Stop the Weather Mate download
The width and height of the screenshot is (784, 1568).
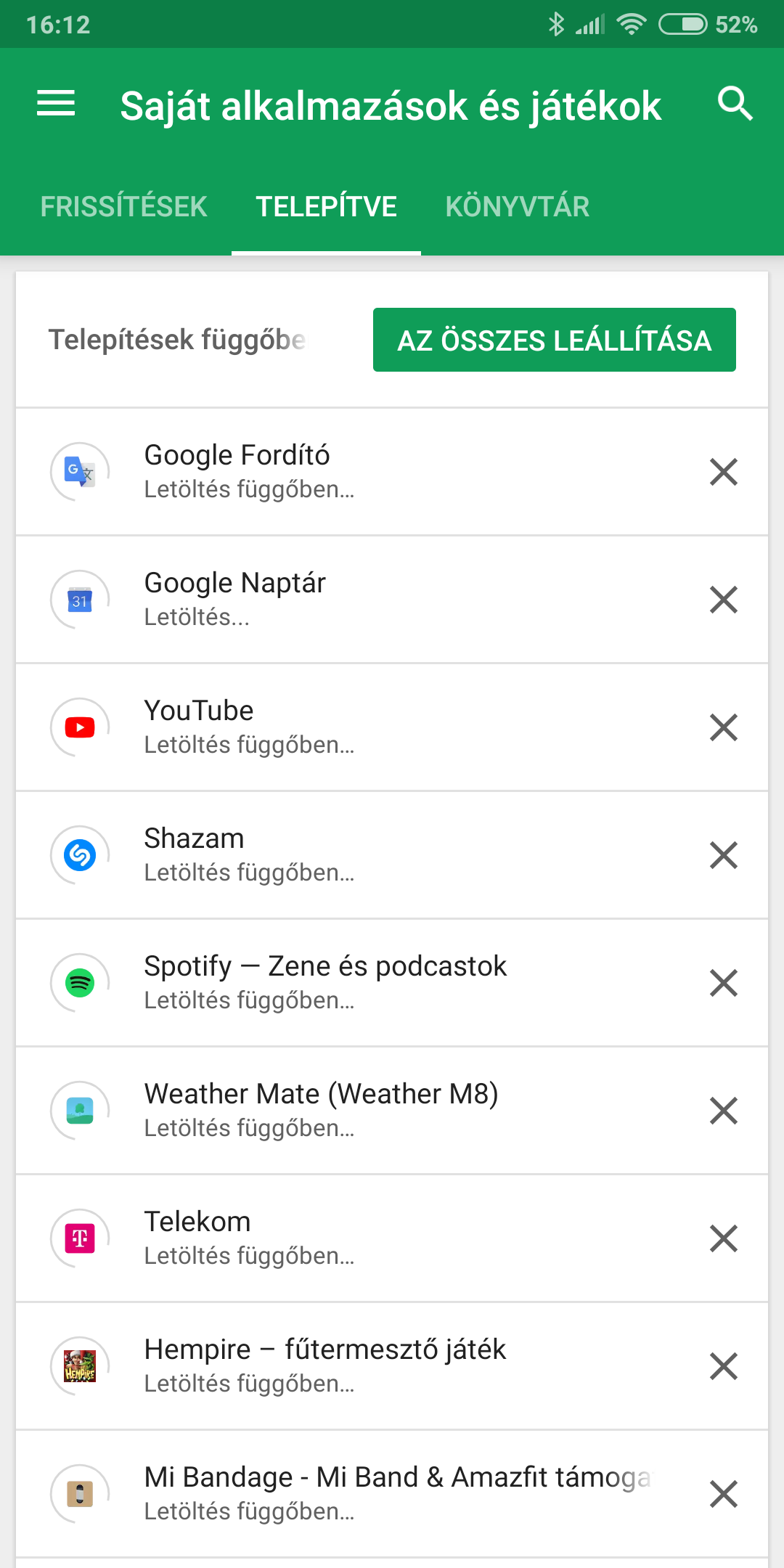coord(724,1111)
